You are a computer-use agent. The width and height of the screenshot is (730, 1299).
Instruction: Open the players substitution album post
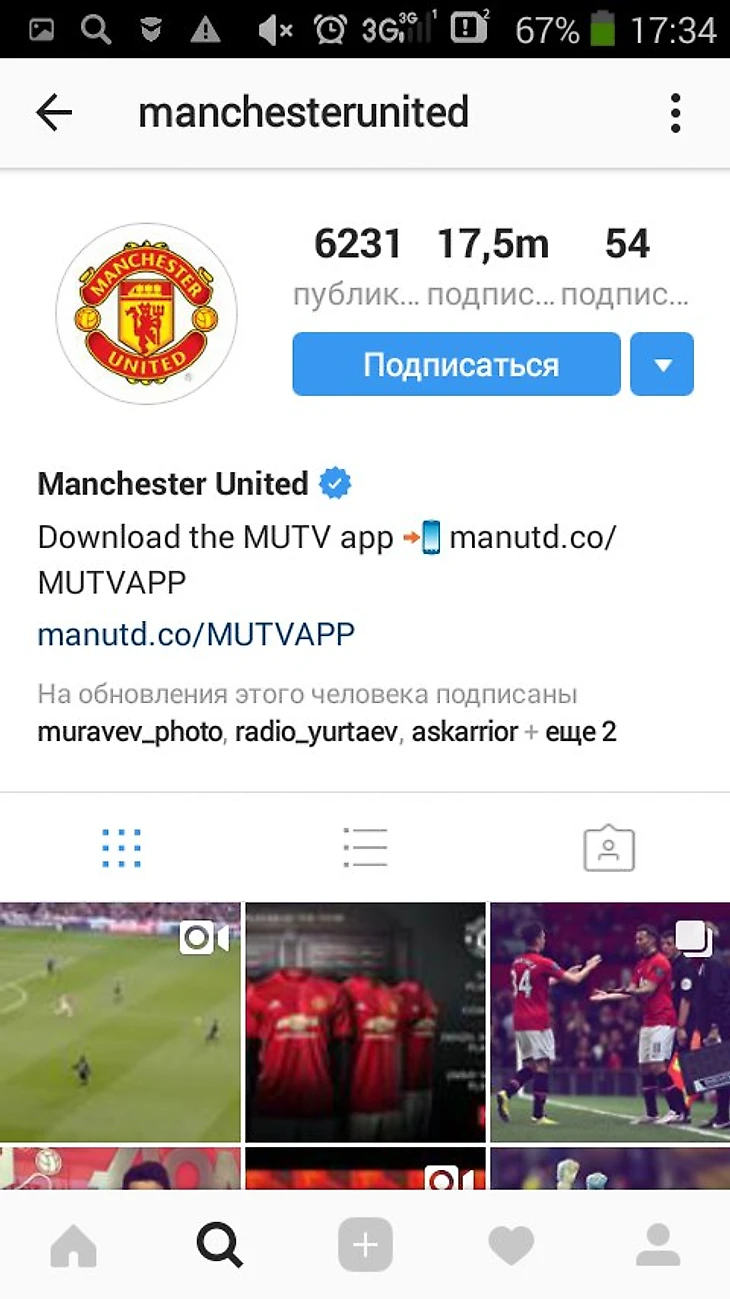coord(610,1021)
